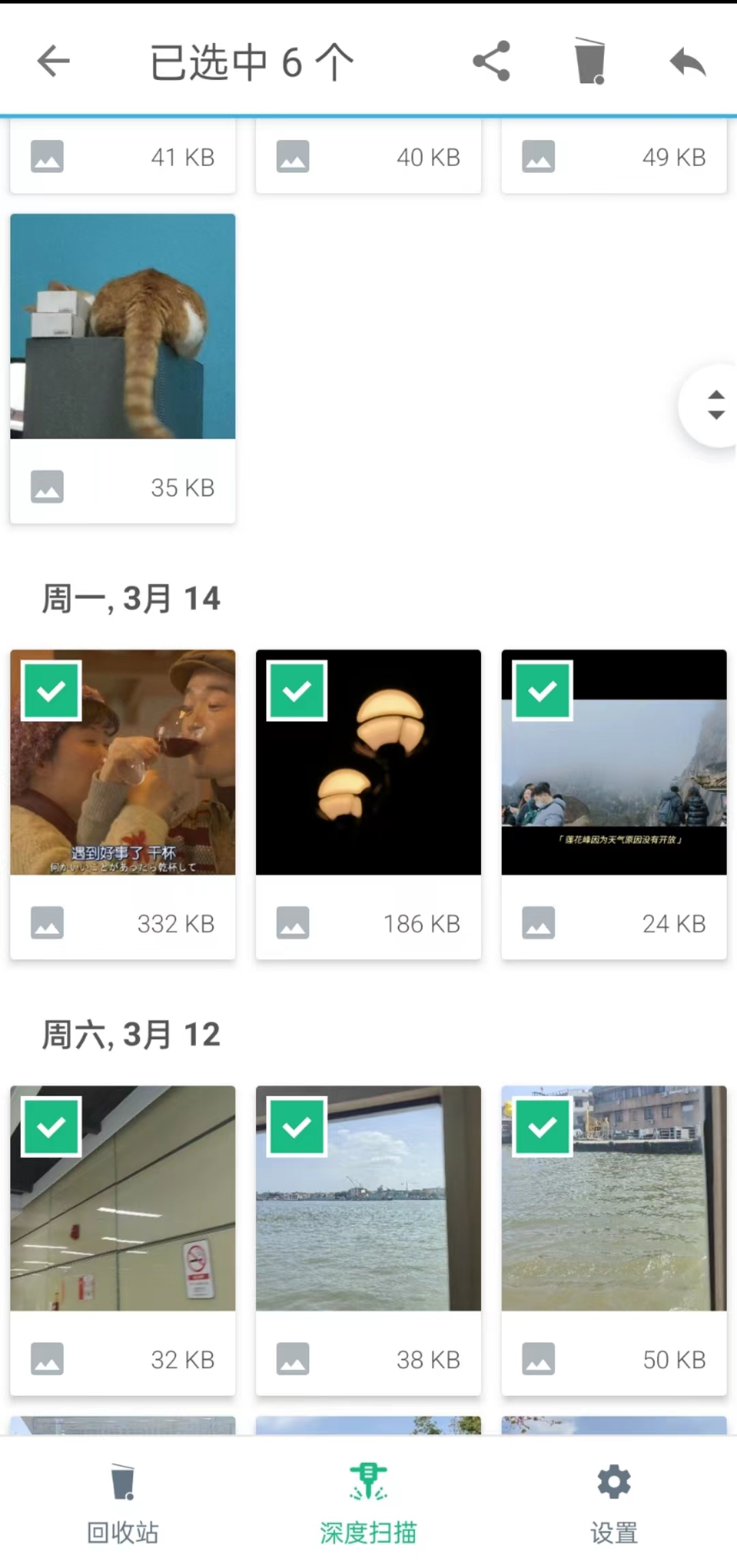Uncheck the 38 KB river window photo
737x1568 pixels.
click(297, 1127)
